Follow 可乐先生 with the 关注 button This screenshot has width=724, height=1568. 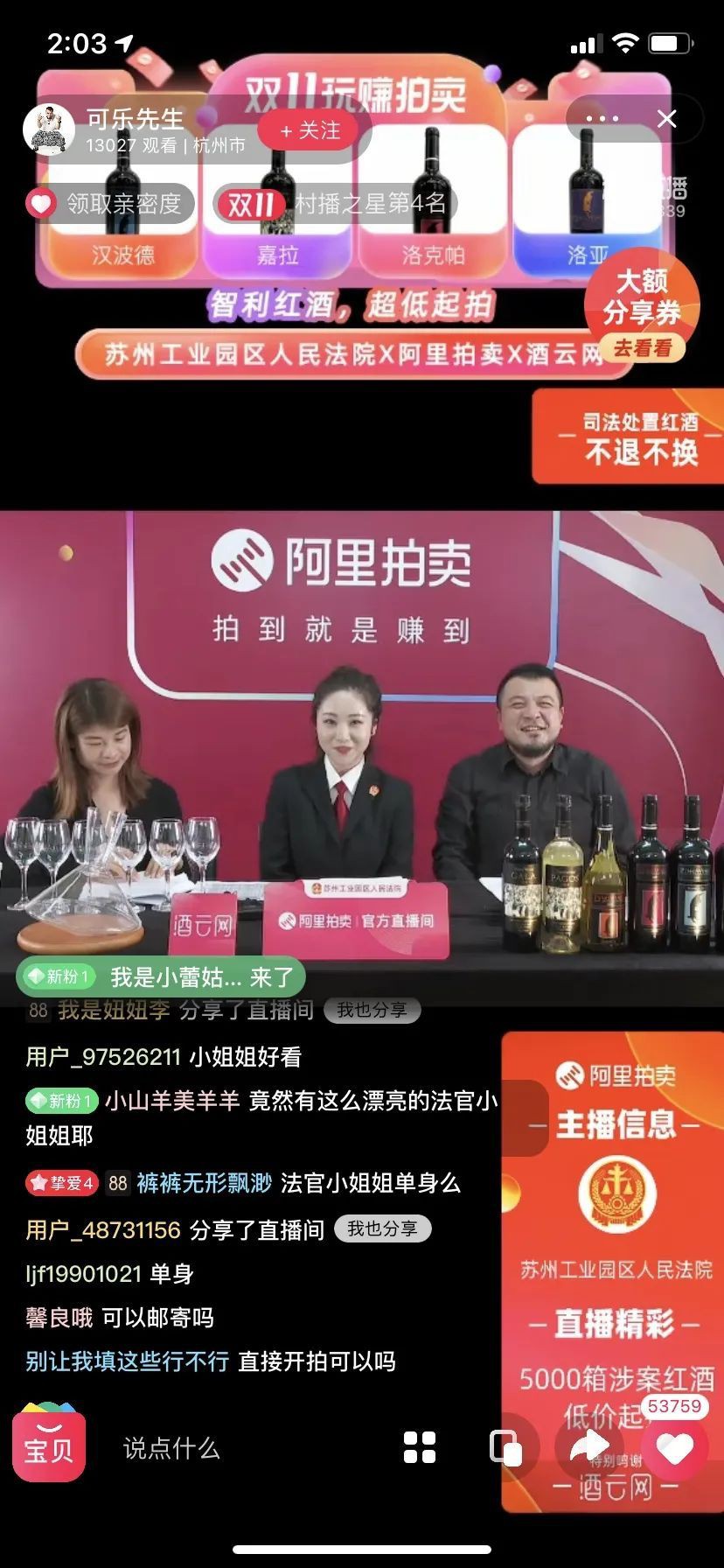tap(310, 131)
